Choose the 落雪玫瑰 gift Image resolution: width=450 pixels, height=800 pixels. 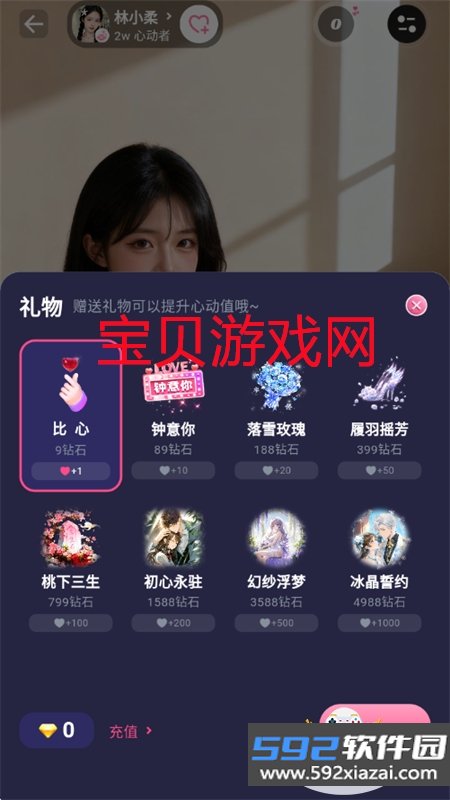[x=276, y=418]
